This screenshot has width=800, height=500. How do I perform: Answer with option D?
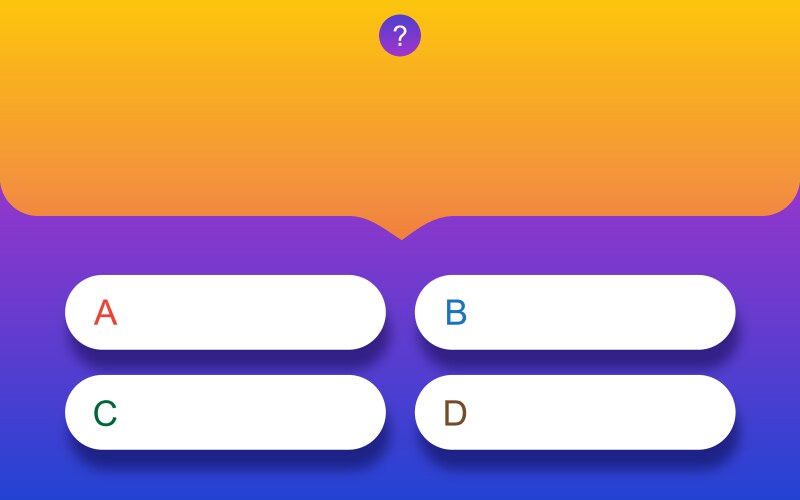(x=575, y=412)
